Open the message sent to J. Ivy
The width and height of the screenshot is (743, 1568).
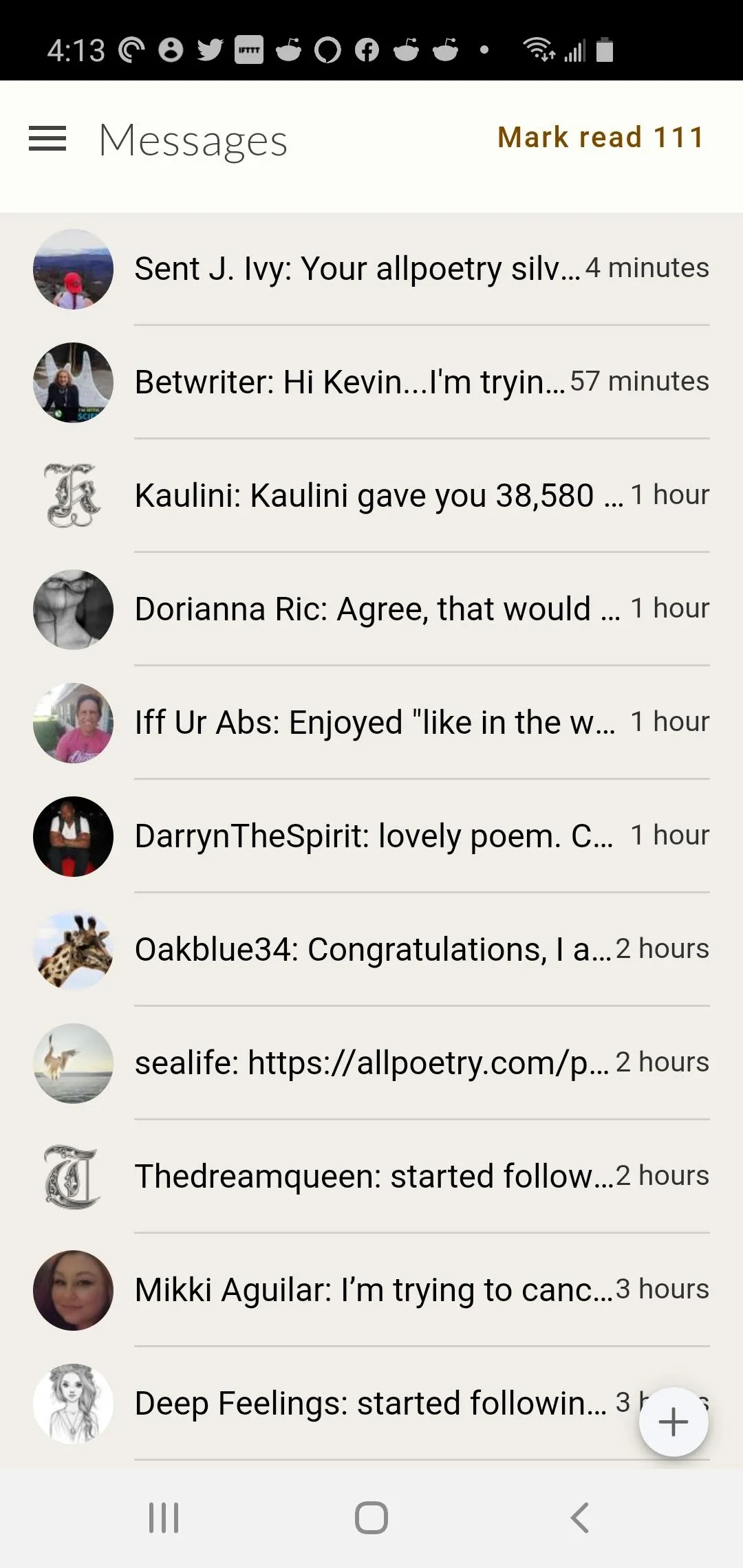pos(371,269)
